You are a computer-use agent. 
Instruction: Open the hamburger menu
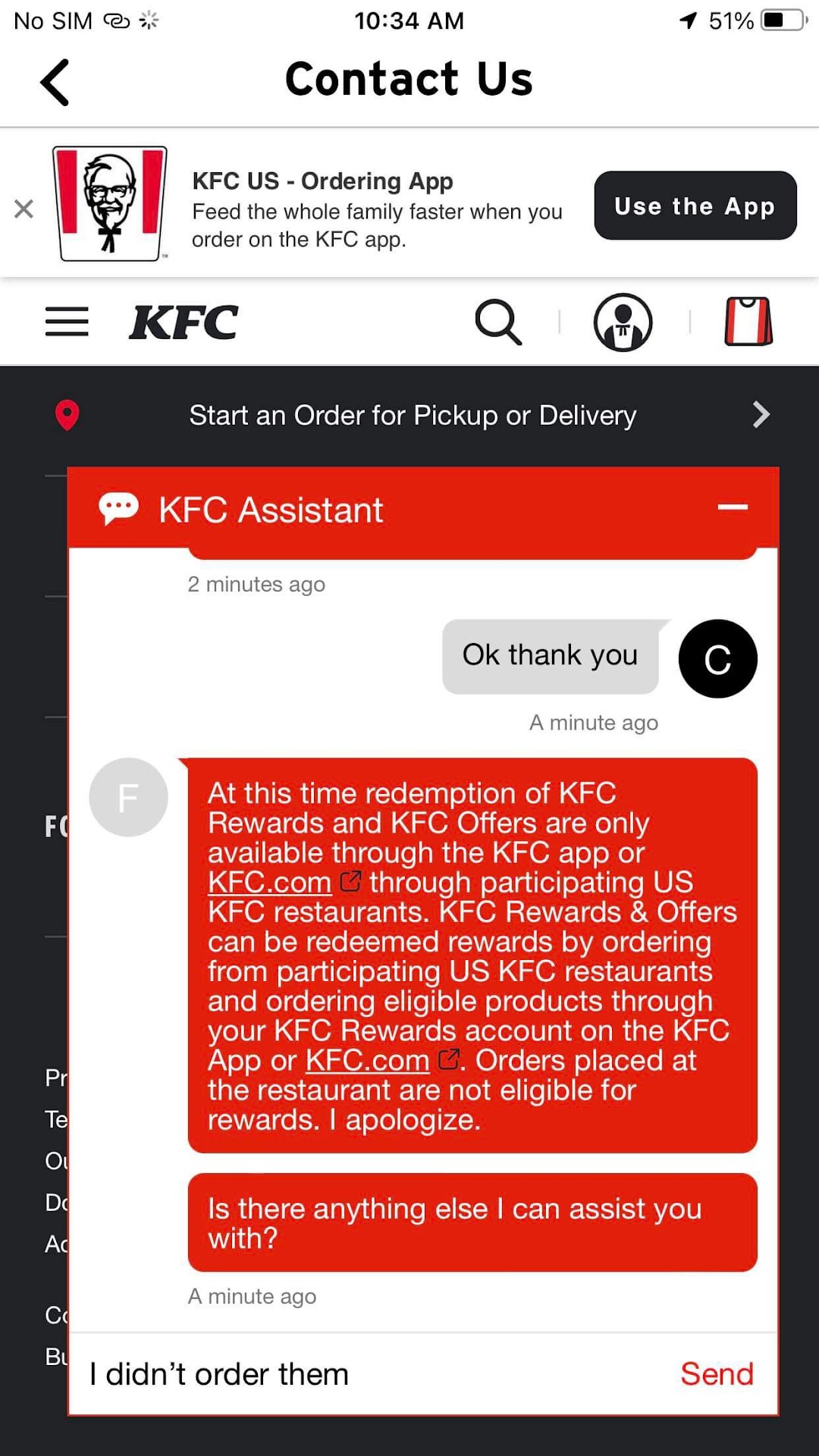pyautogui.click(x=67, y=322)
